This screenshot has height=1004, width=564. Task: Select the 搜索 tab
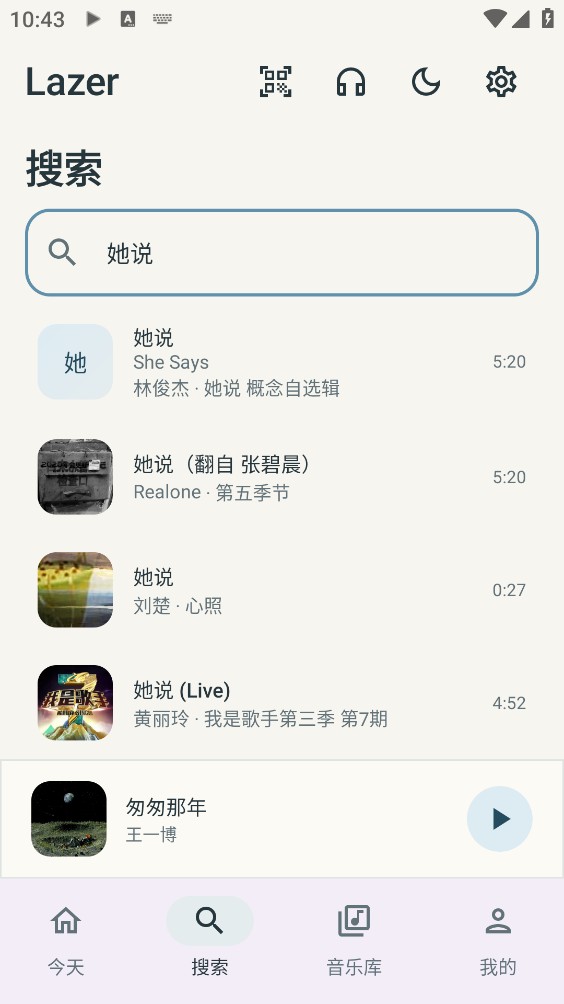pyautogui.click(x=209, y=940)
